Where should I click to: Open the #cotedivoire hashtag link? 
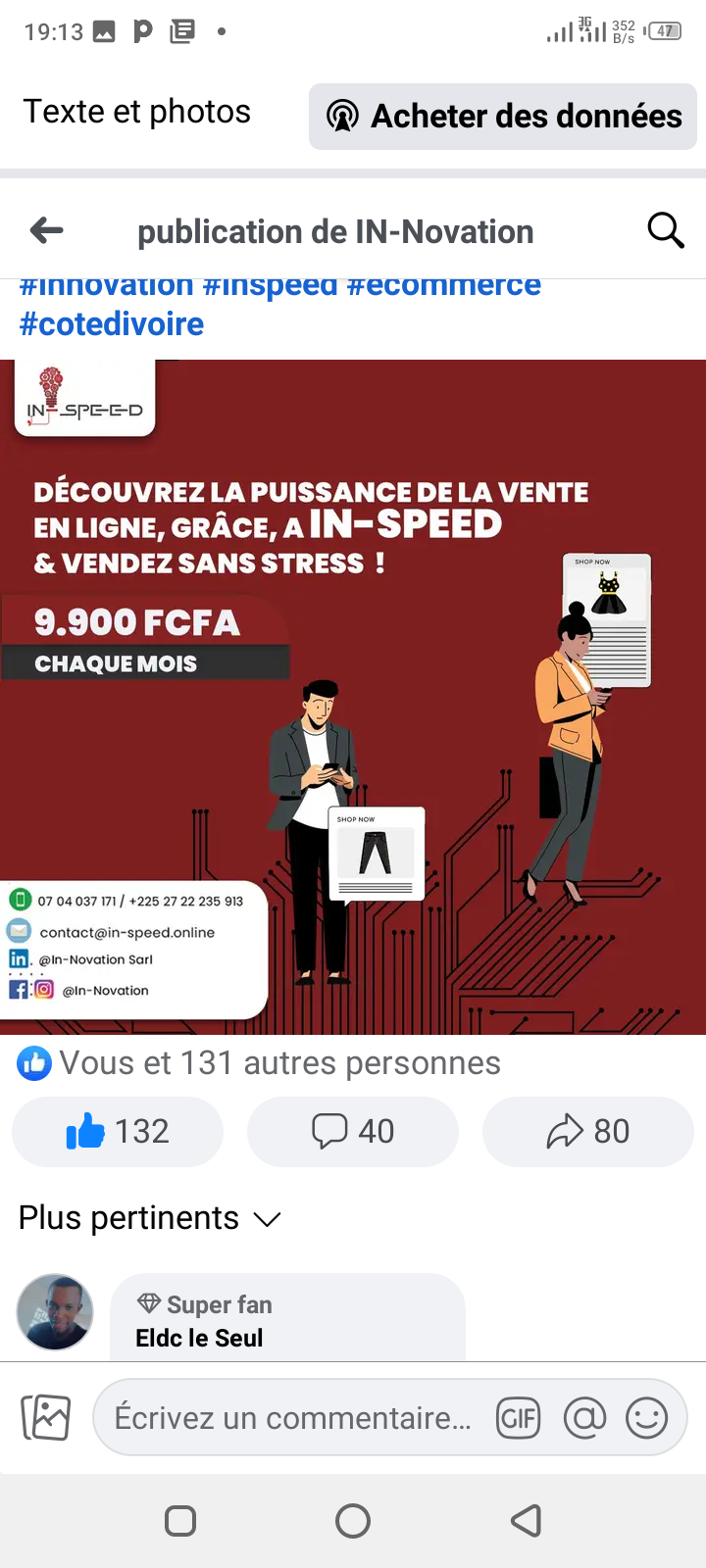point(112,324)
